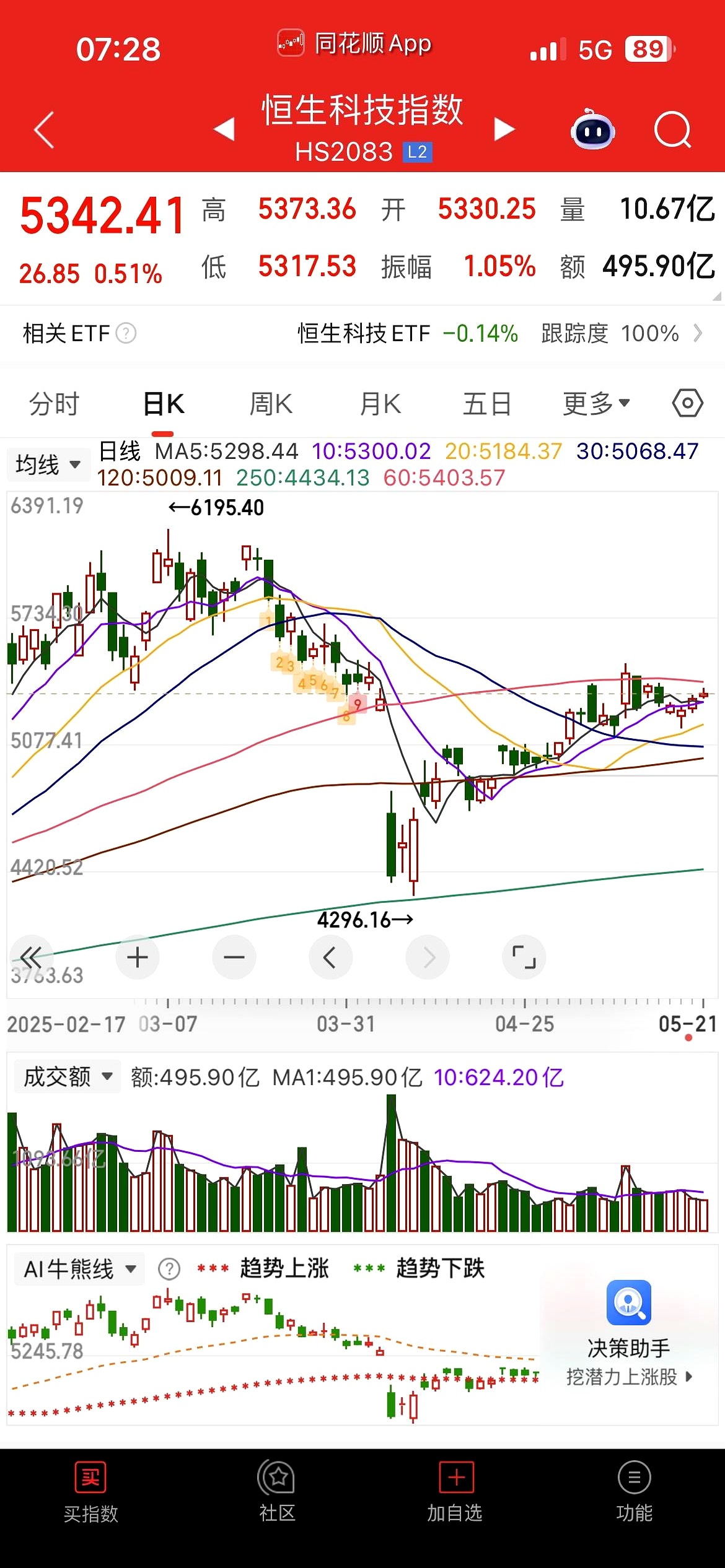Open the 成交额 indicator dropdown
725x1568 pixels.
click(67, 1076)
